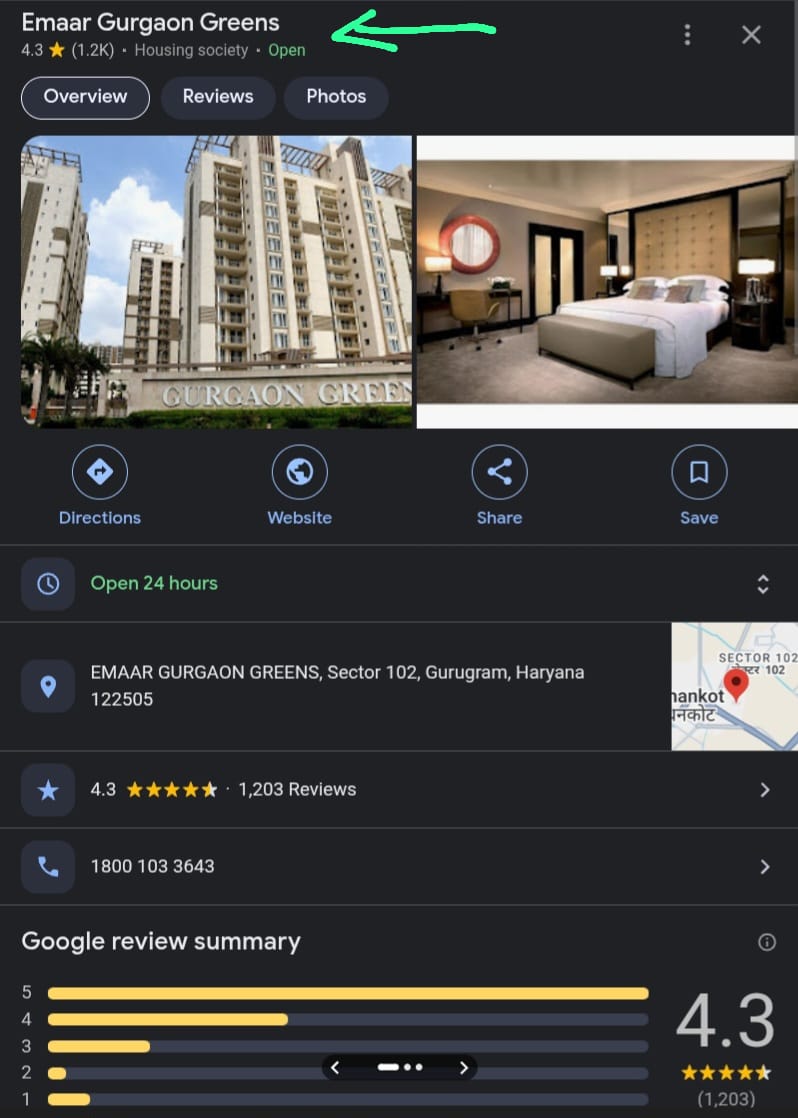Open the map preview with red pin
This screenshot has height=1118, width=798.
tap(734, 686)
